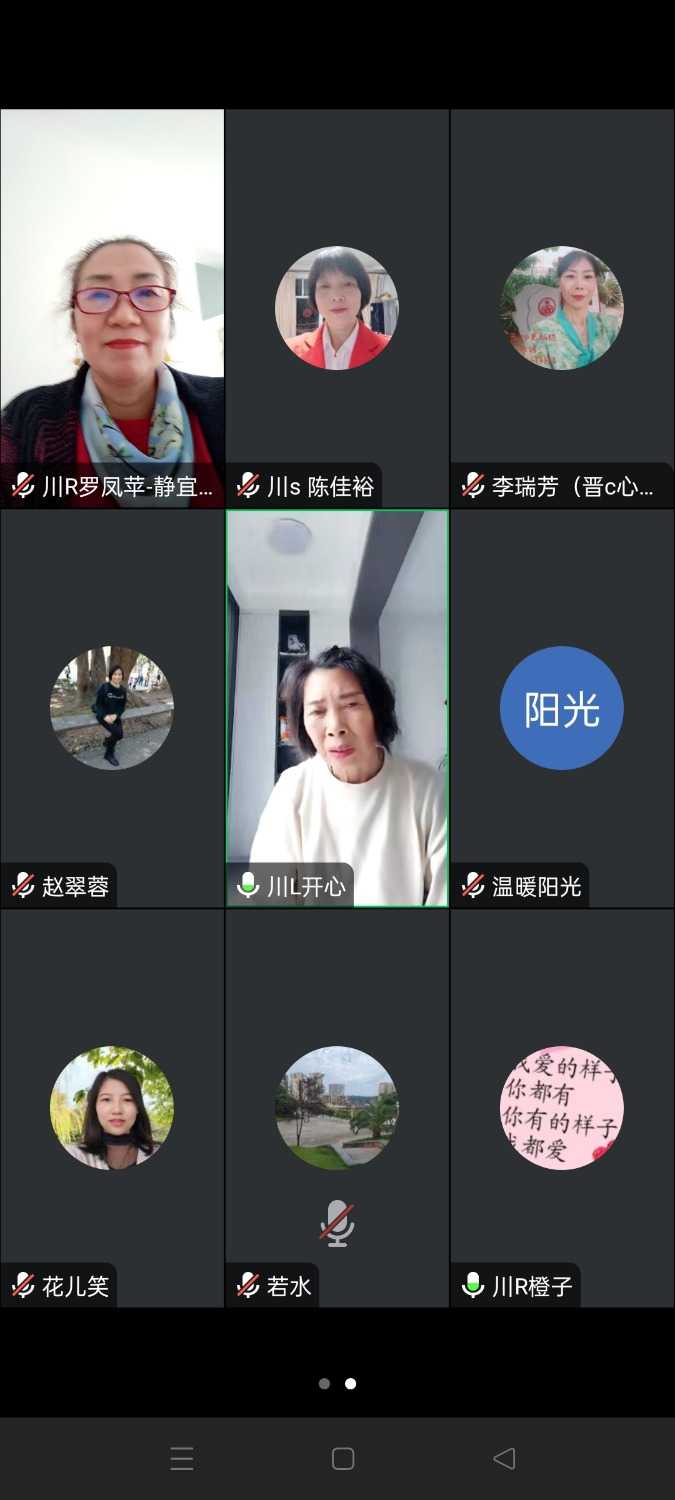Focus on 川L开心 speaking video
675x1500 pixels.
(x=337, y=708)
